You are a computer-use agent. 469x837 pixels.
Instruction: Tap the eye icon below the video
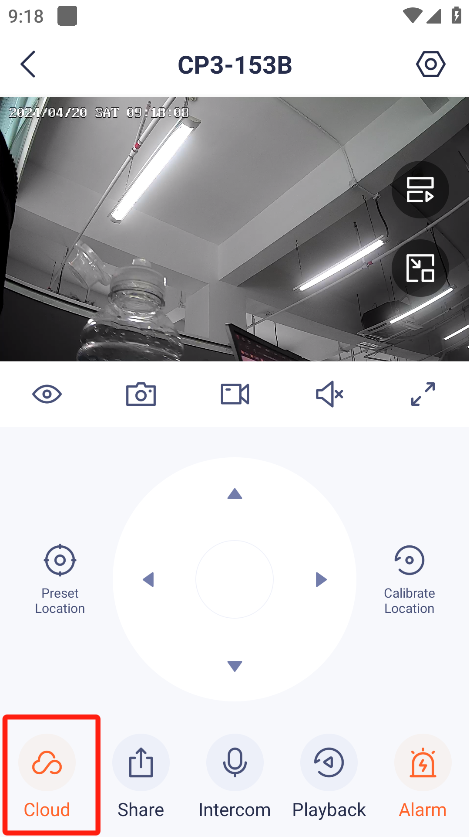coord(47,394)
